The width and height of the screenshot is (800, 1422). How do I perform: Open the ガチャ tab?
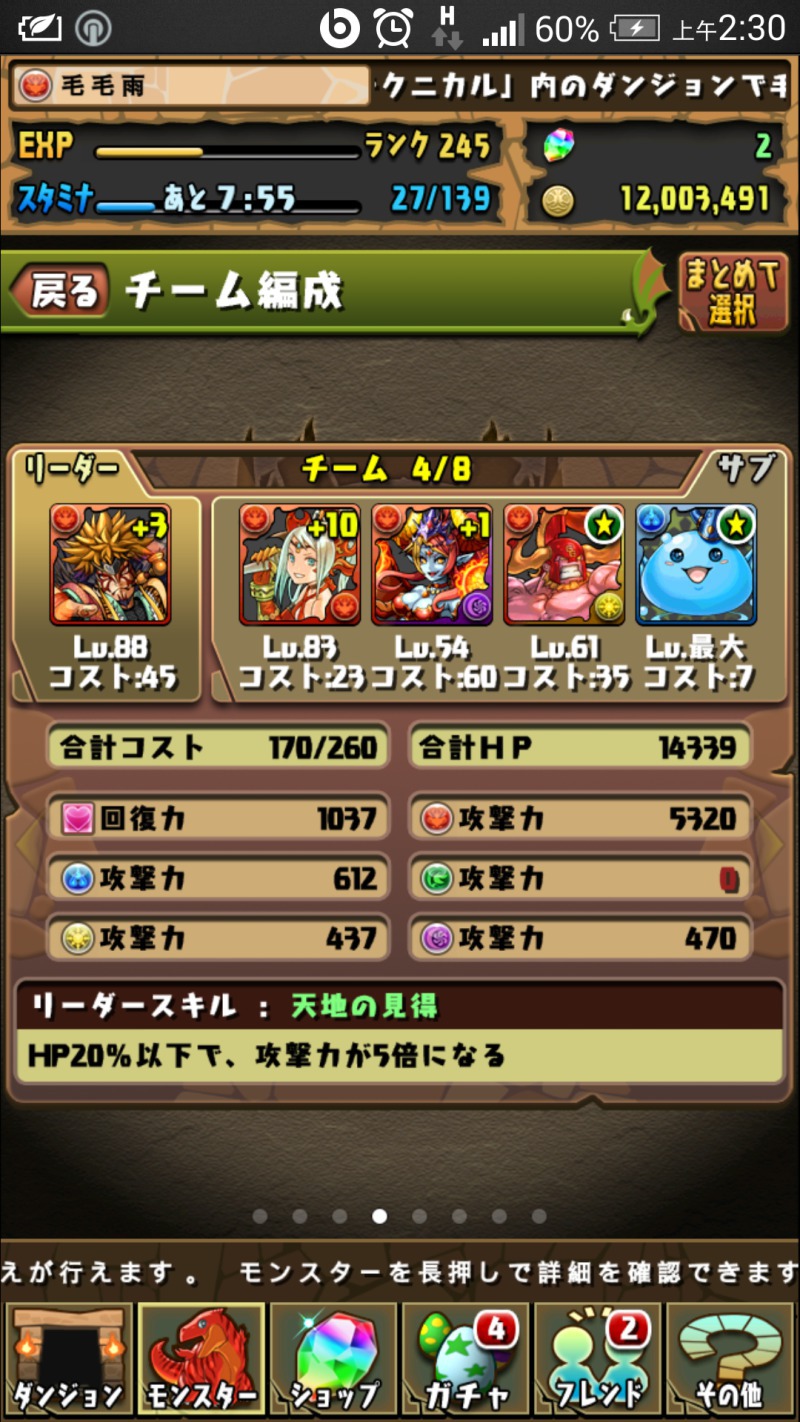(x=465, y=1360)
